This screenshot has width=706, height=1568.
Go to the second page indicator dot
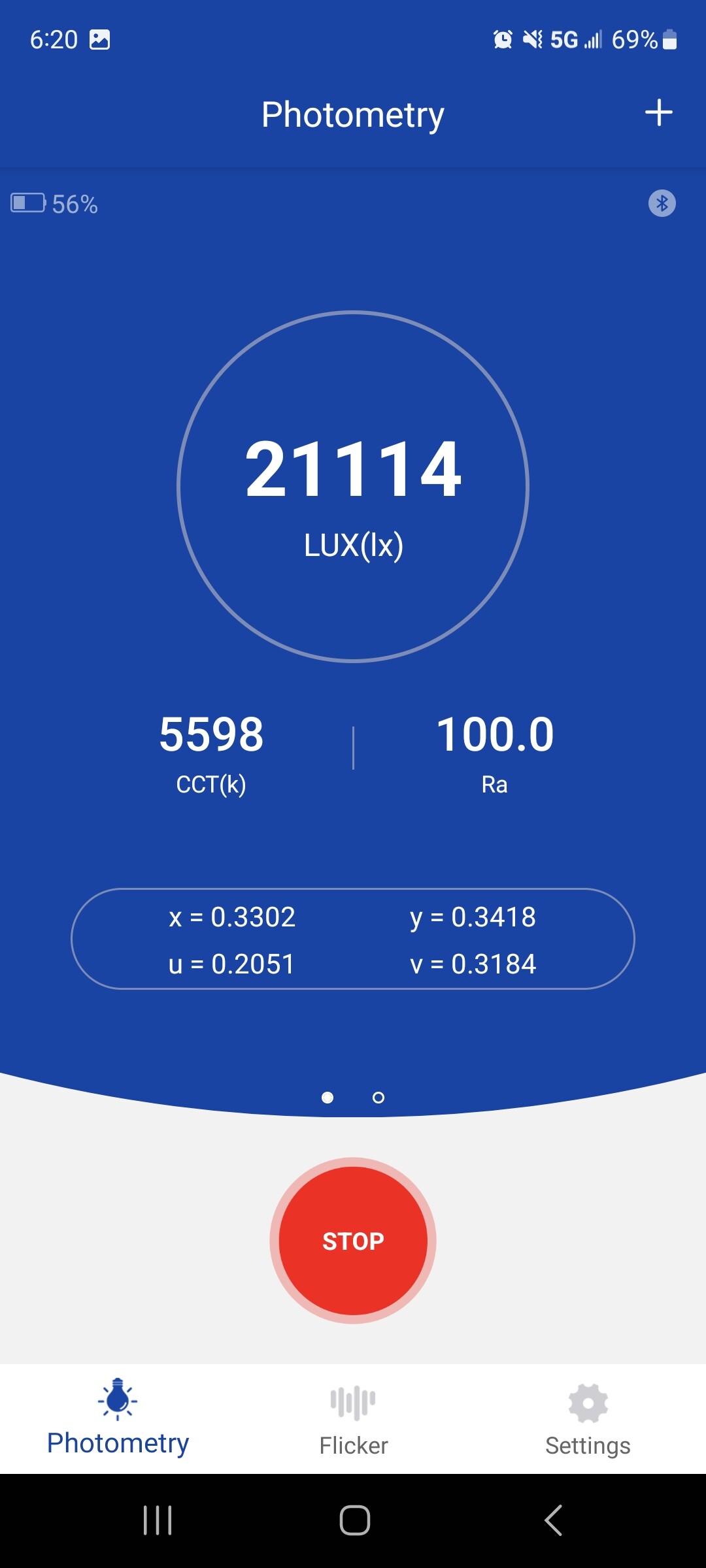[378, 1098]
